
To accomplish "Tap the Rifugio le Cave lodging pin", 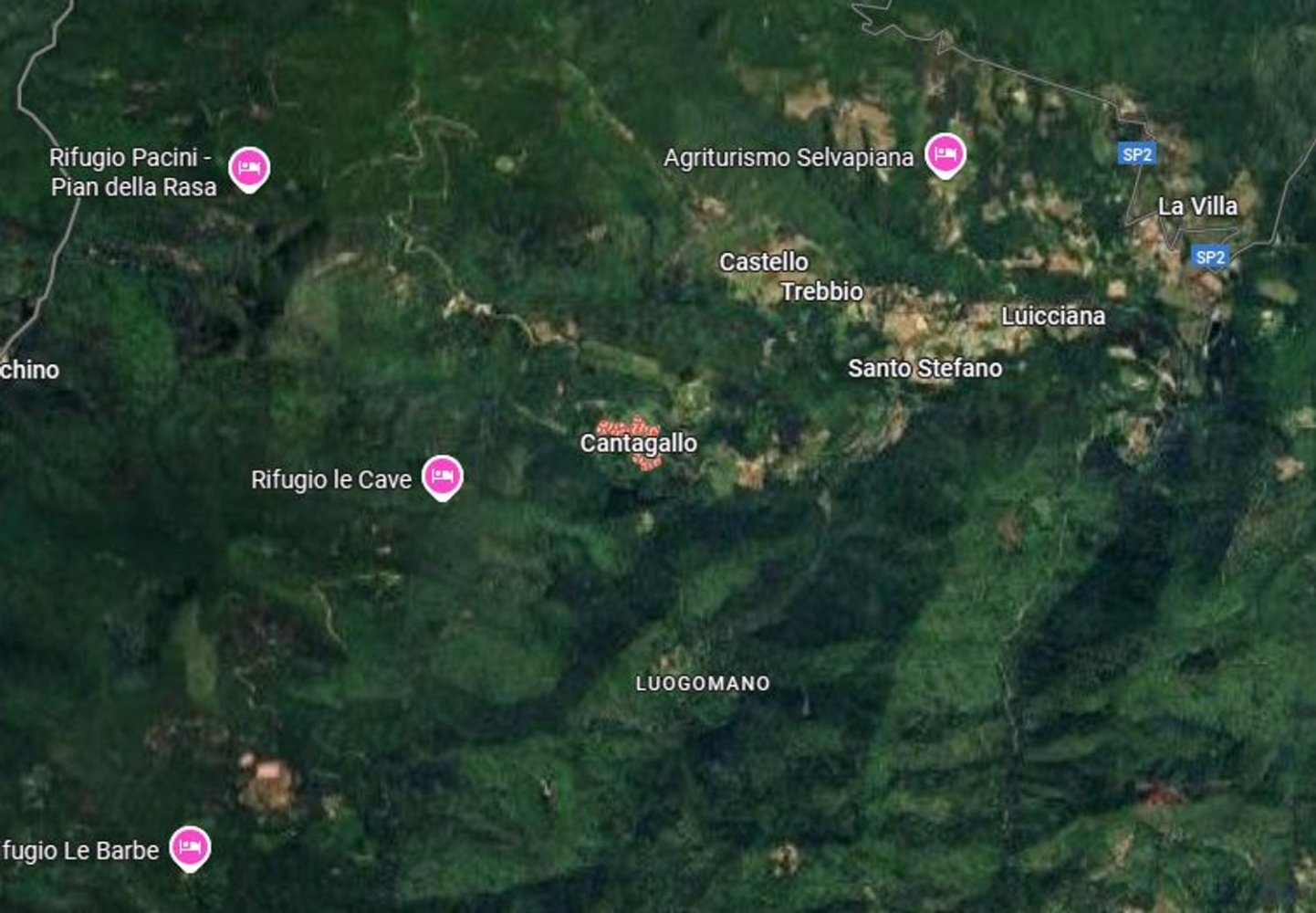I will (x=442, y=477).
